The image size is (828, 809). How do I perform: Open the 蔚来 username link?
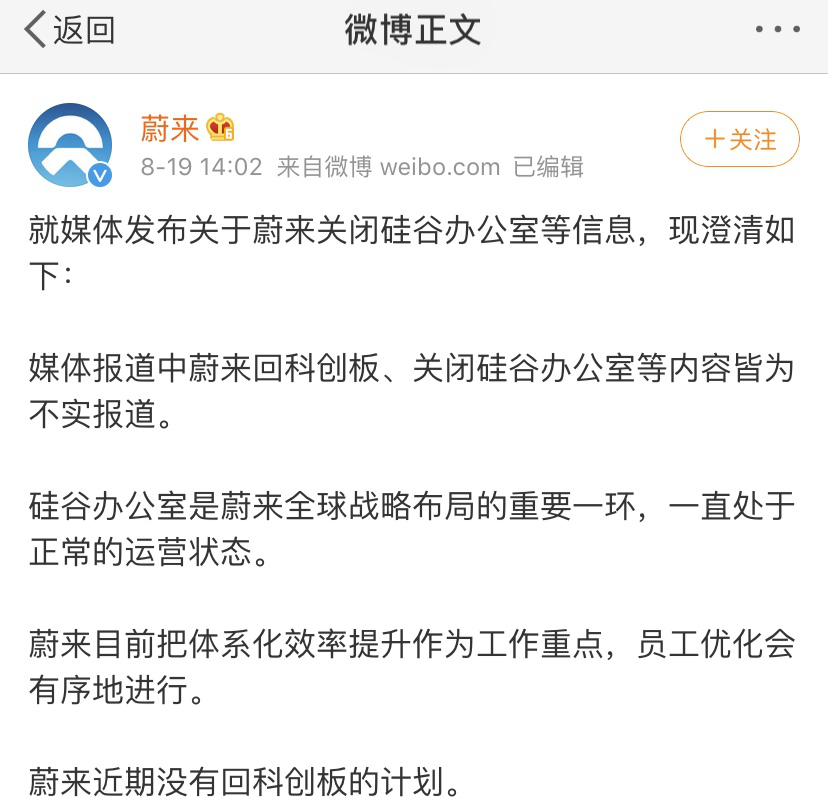[x=170, y=128]
